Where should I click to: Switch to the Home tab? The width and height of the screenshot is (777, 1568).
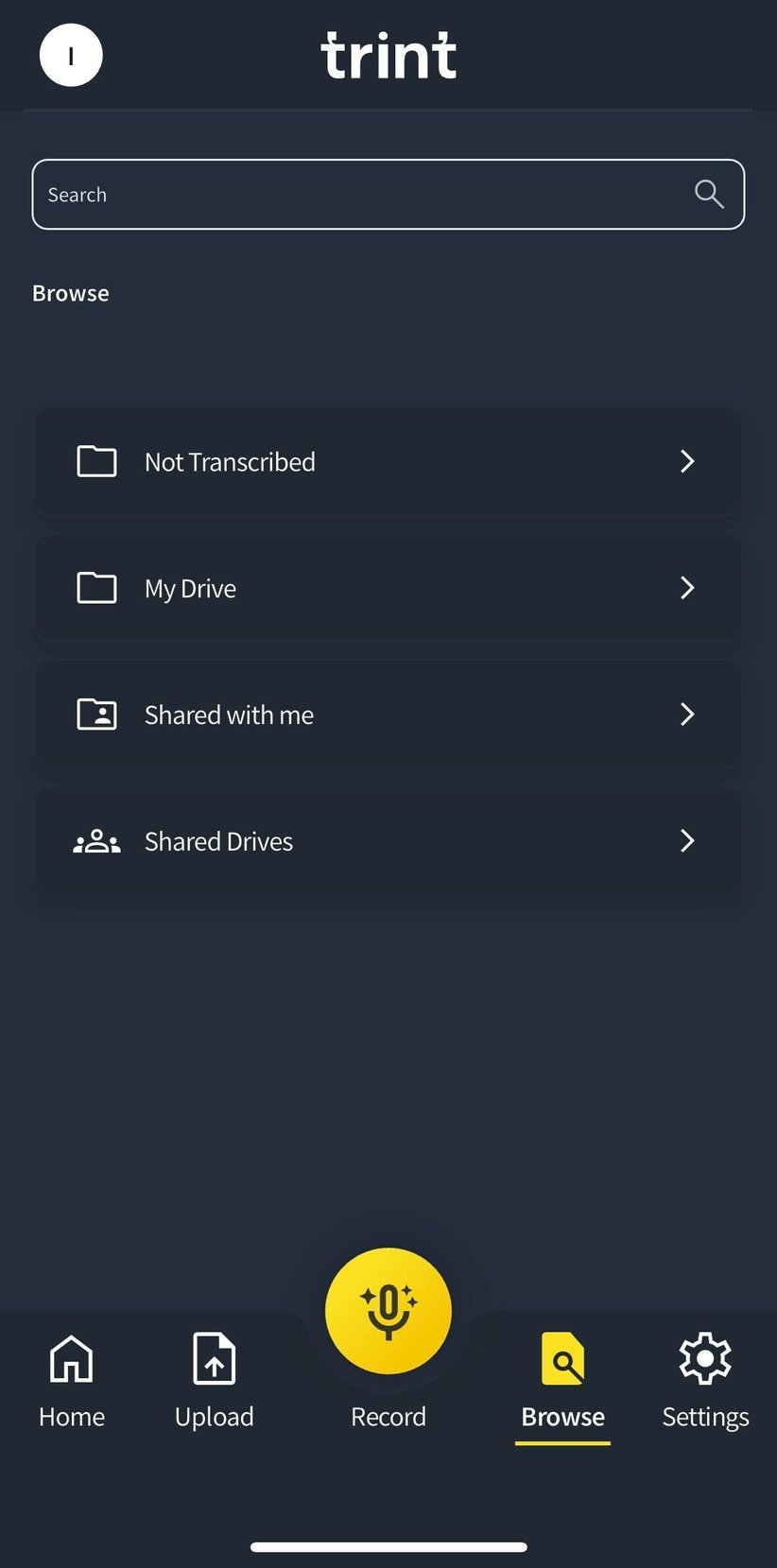(x=71, y=1383)
